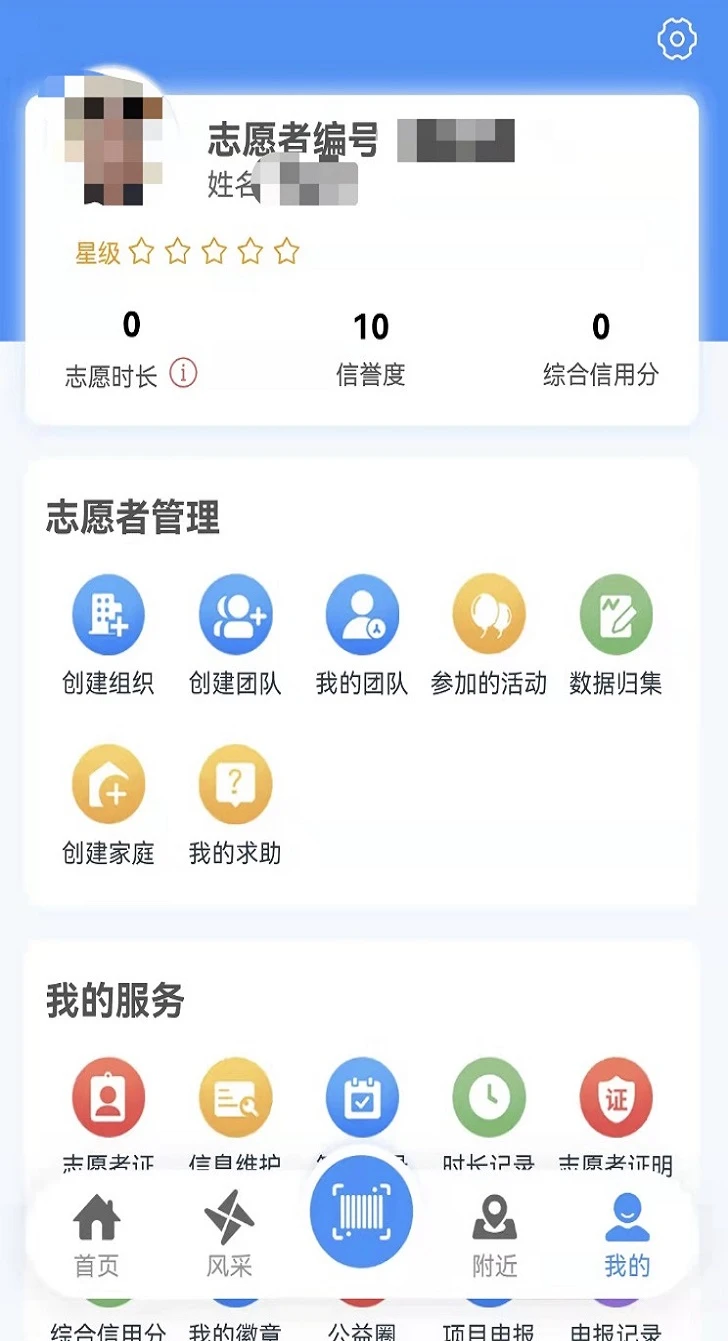Viewport: 728px width, 1341px height.
Task: Tap the 信誉度 score value
Action: tap(372, 327)
